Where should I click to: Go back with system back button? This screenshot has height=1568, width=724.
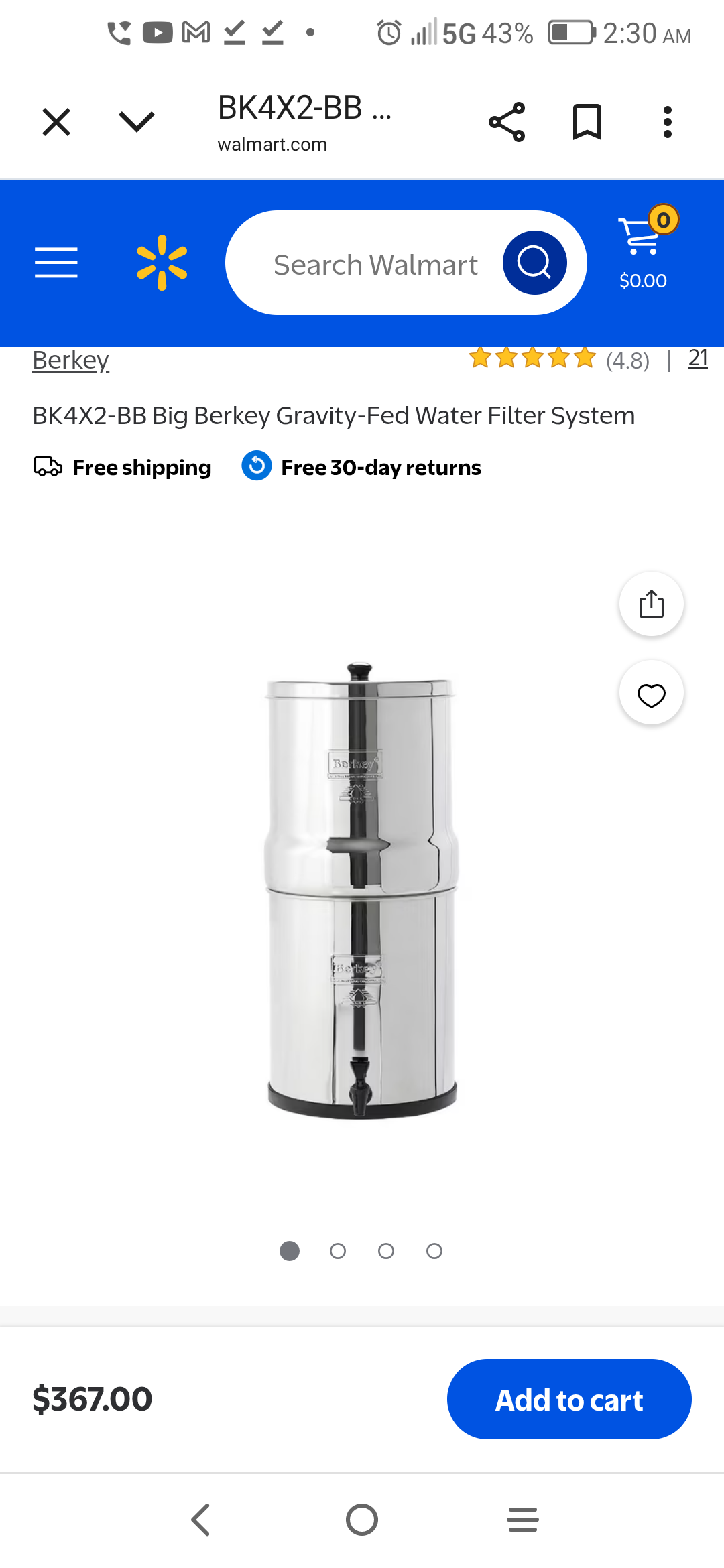coord(201,1519)
